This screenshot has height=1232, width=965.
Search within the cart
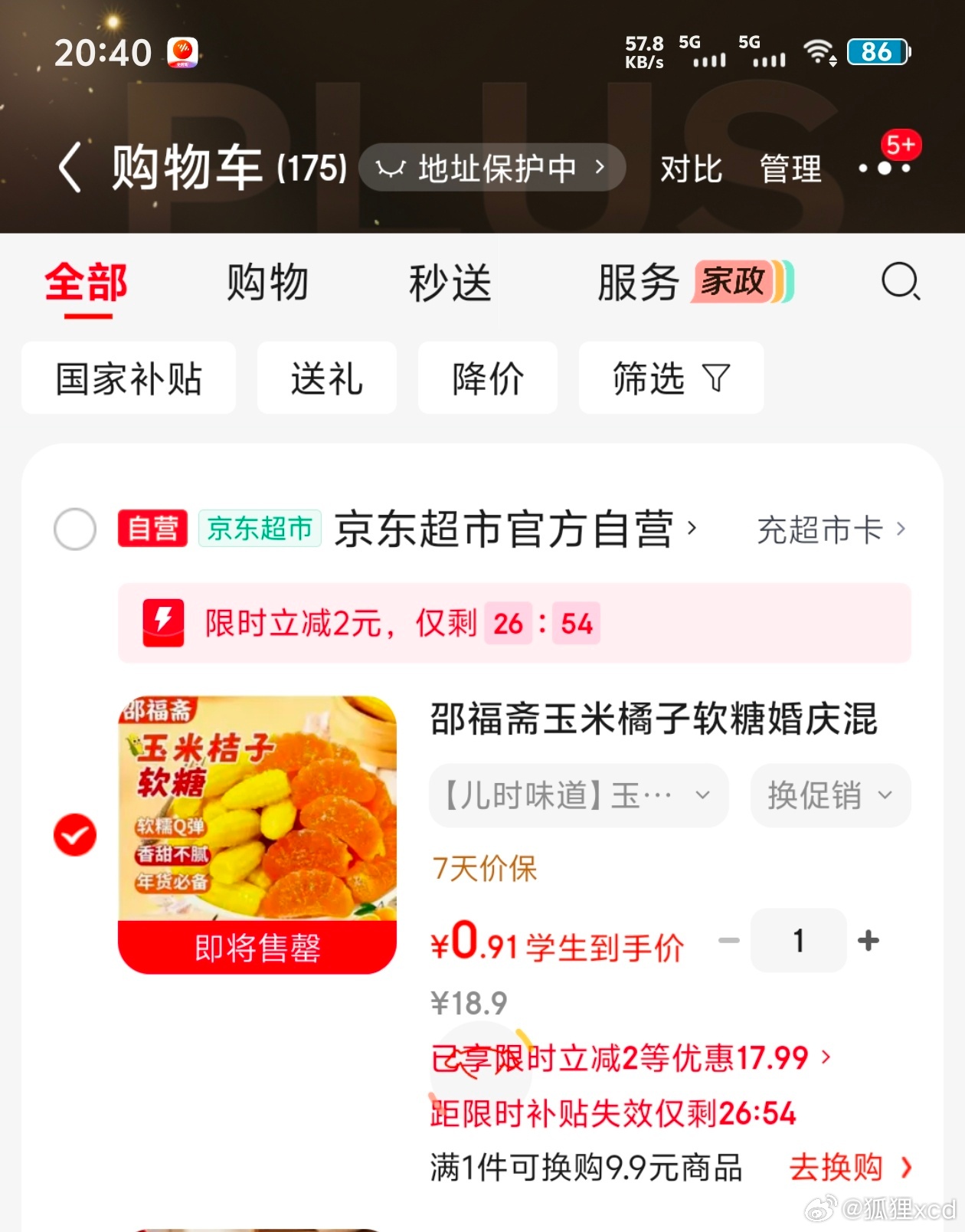pyautogui.click(x=900, y=282)
